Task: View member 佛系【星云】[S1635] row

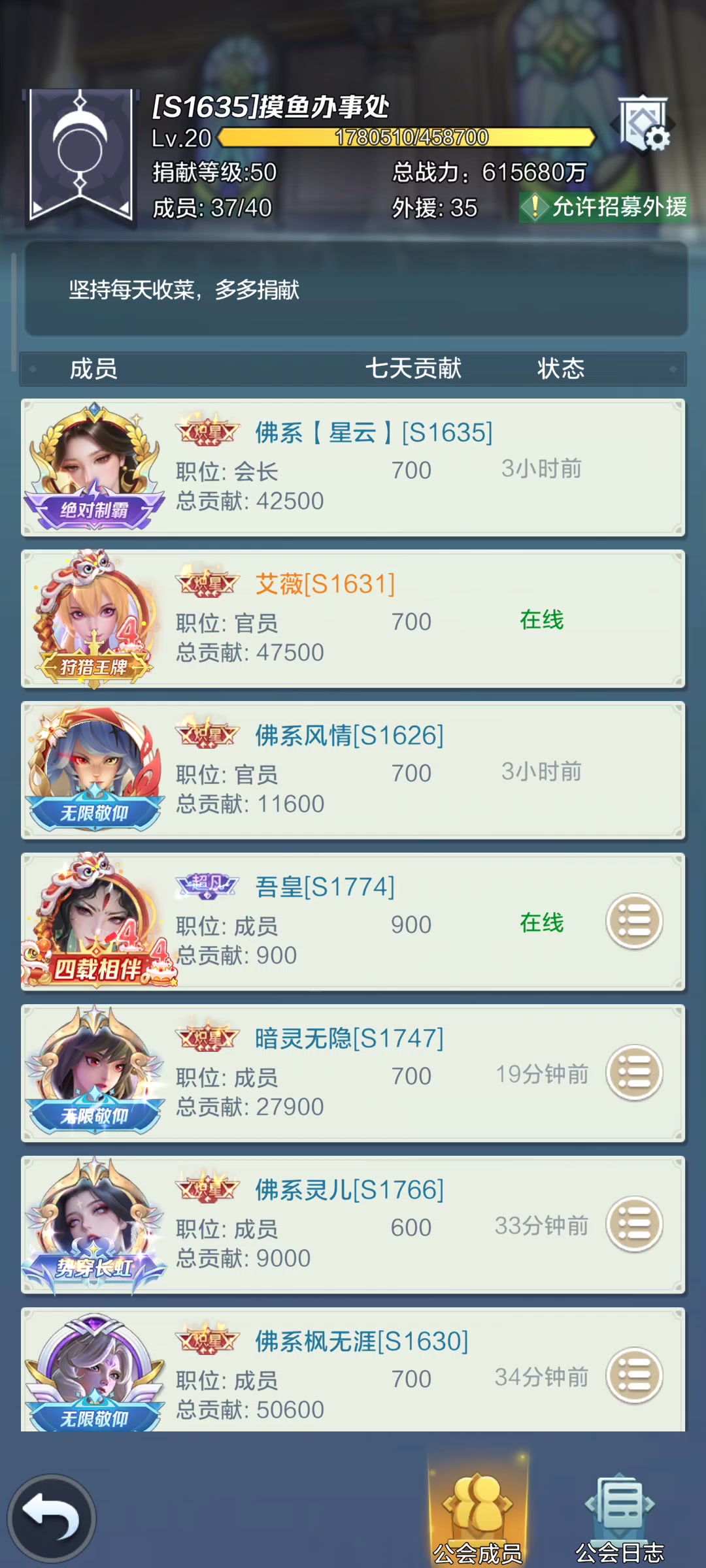Action: click(x=353, y=467)
